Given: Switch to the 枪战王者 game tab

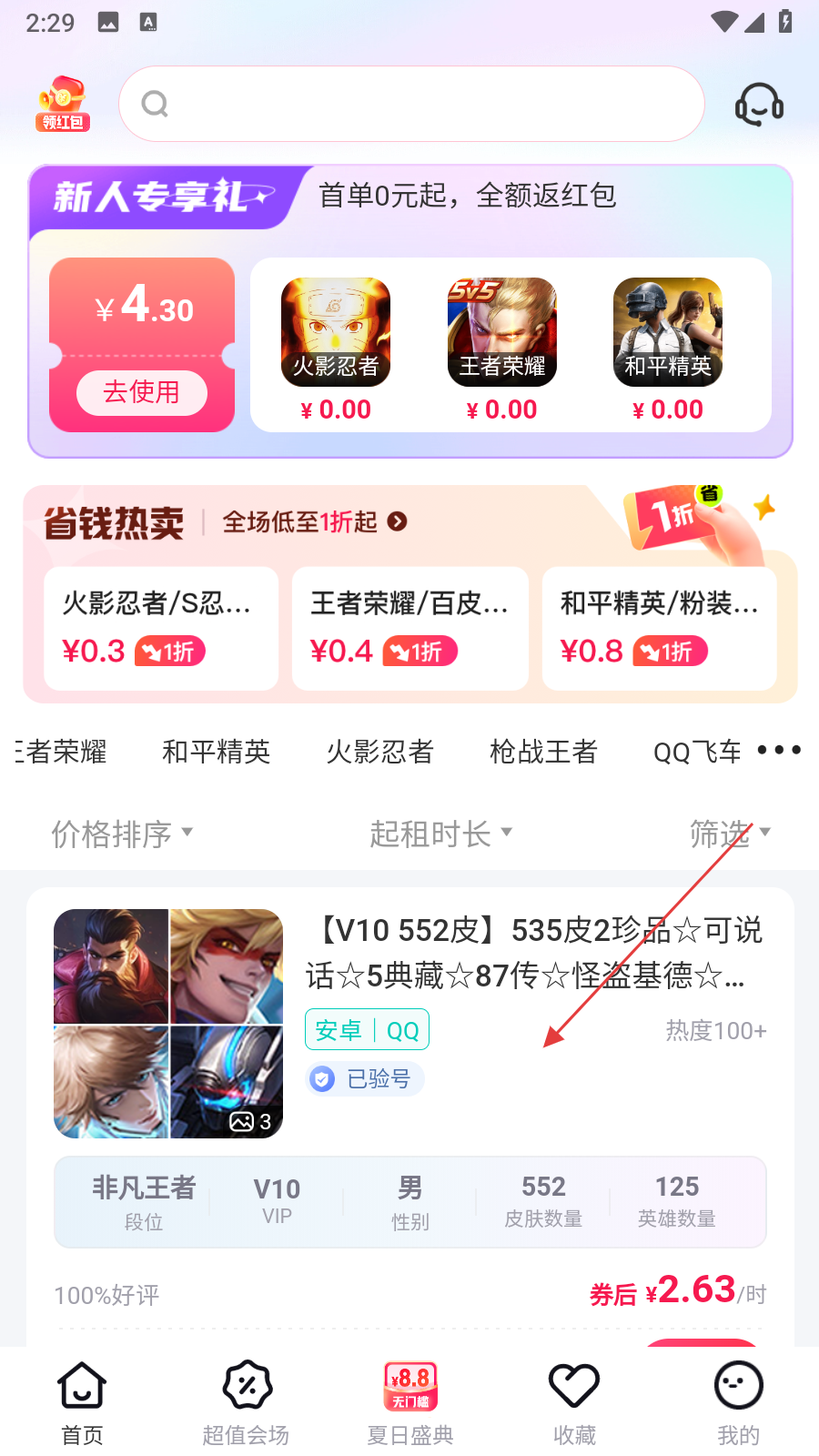Looking at the screenshot, I should tap(543, 752).
